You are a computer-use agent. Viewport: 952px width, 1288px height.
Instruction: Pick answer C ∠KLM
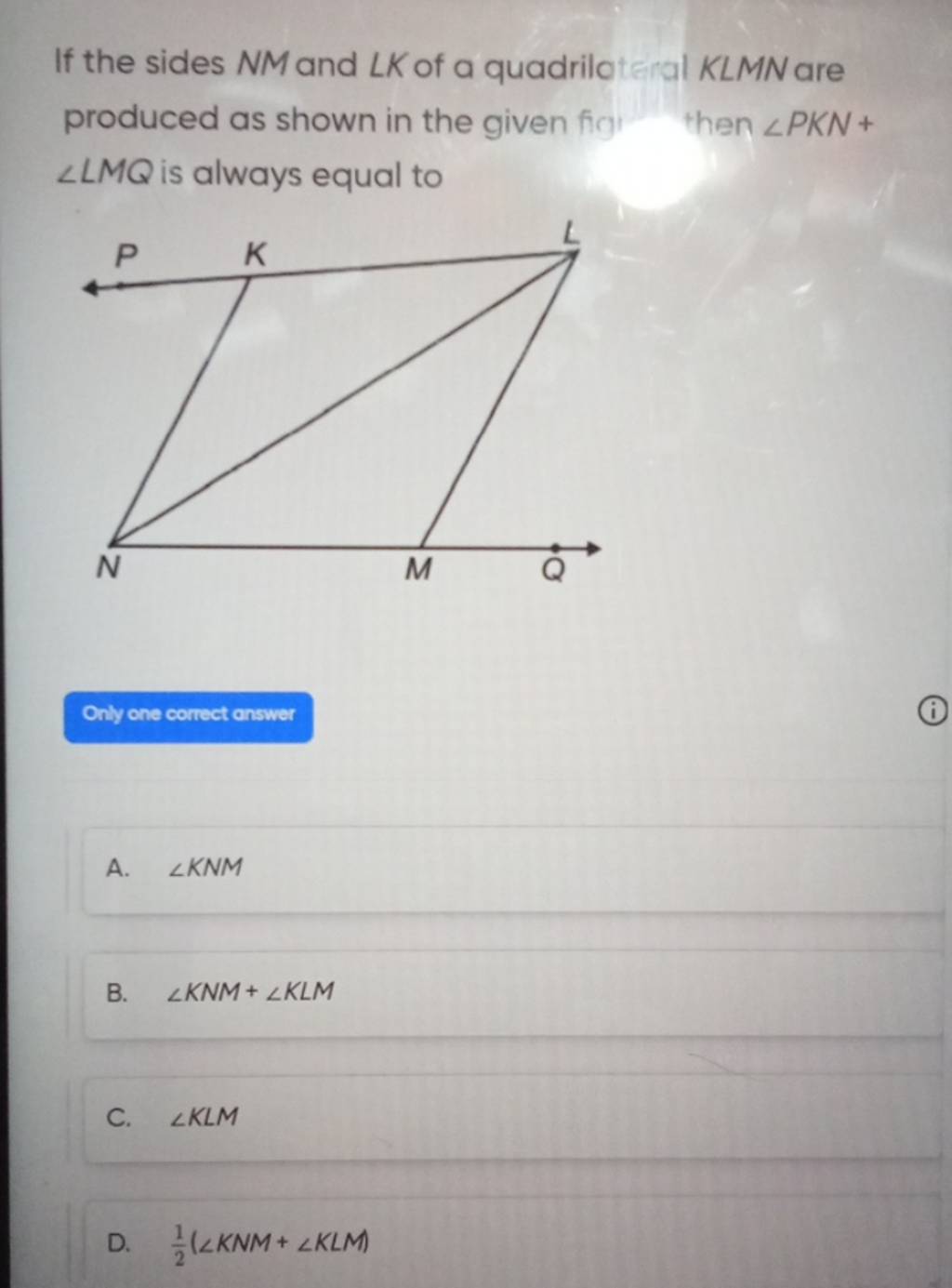(x=511, y=1116)
